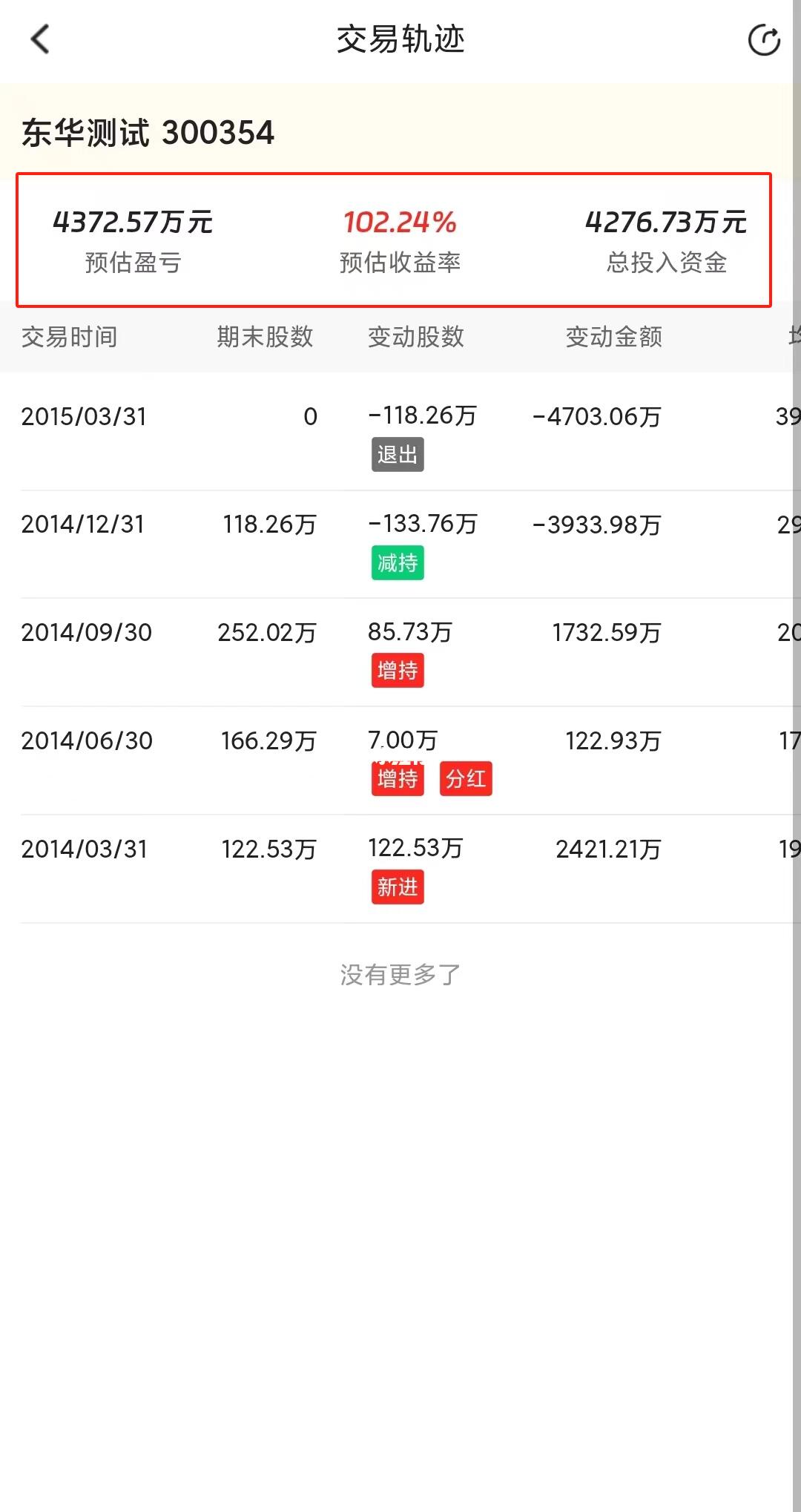Go back using the top-left arrow
Image resolution: width=801 pixels, height=1512 pixels.
coord(40,39)
